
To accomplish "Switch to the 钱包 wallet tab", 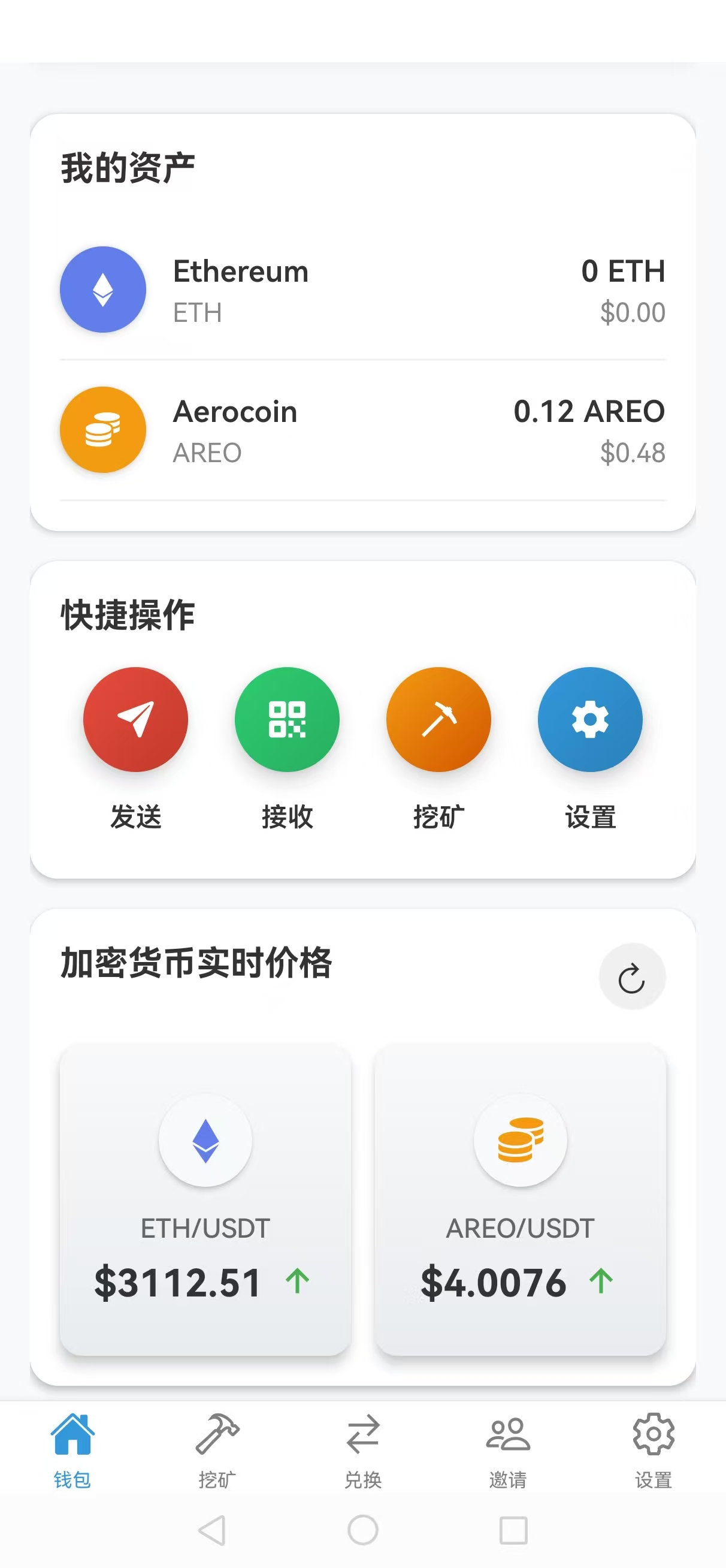I will tap(72, 1451).
